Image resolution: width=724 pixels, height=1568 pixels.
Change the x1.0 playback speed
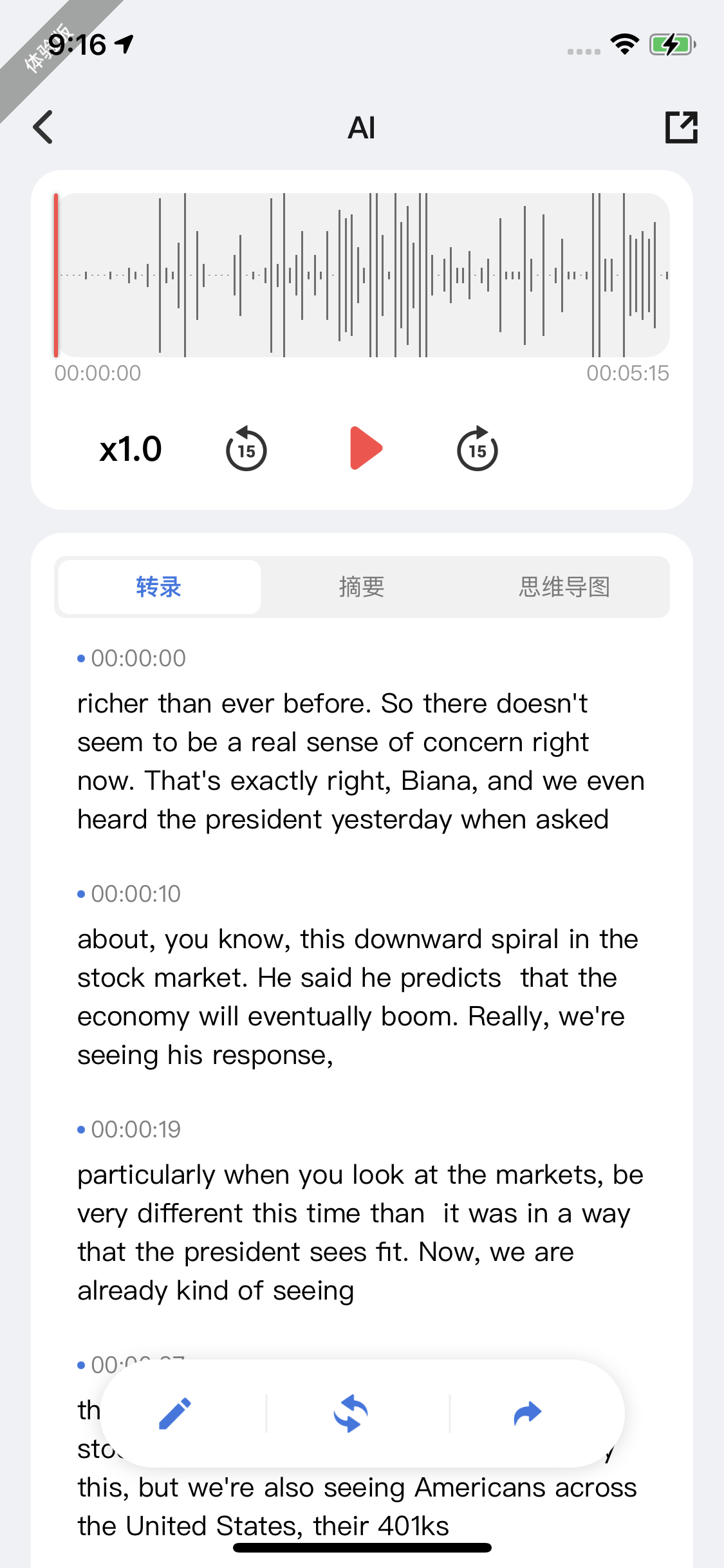click(x=131, y=449)
